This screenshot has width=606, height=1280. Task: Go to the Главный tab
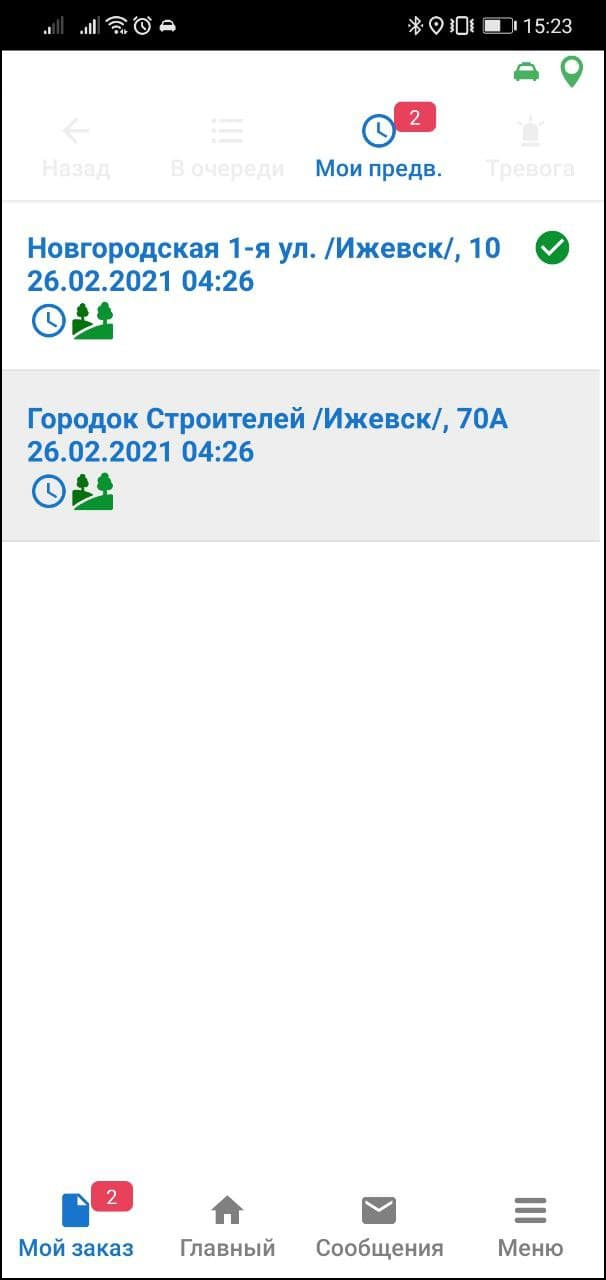click(x=227, y=1226)
